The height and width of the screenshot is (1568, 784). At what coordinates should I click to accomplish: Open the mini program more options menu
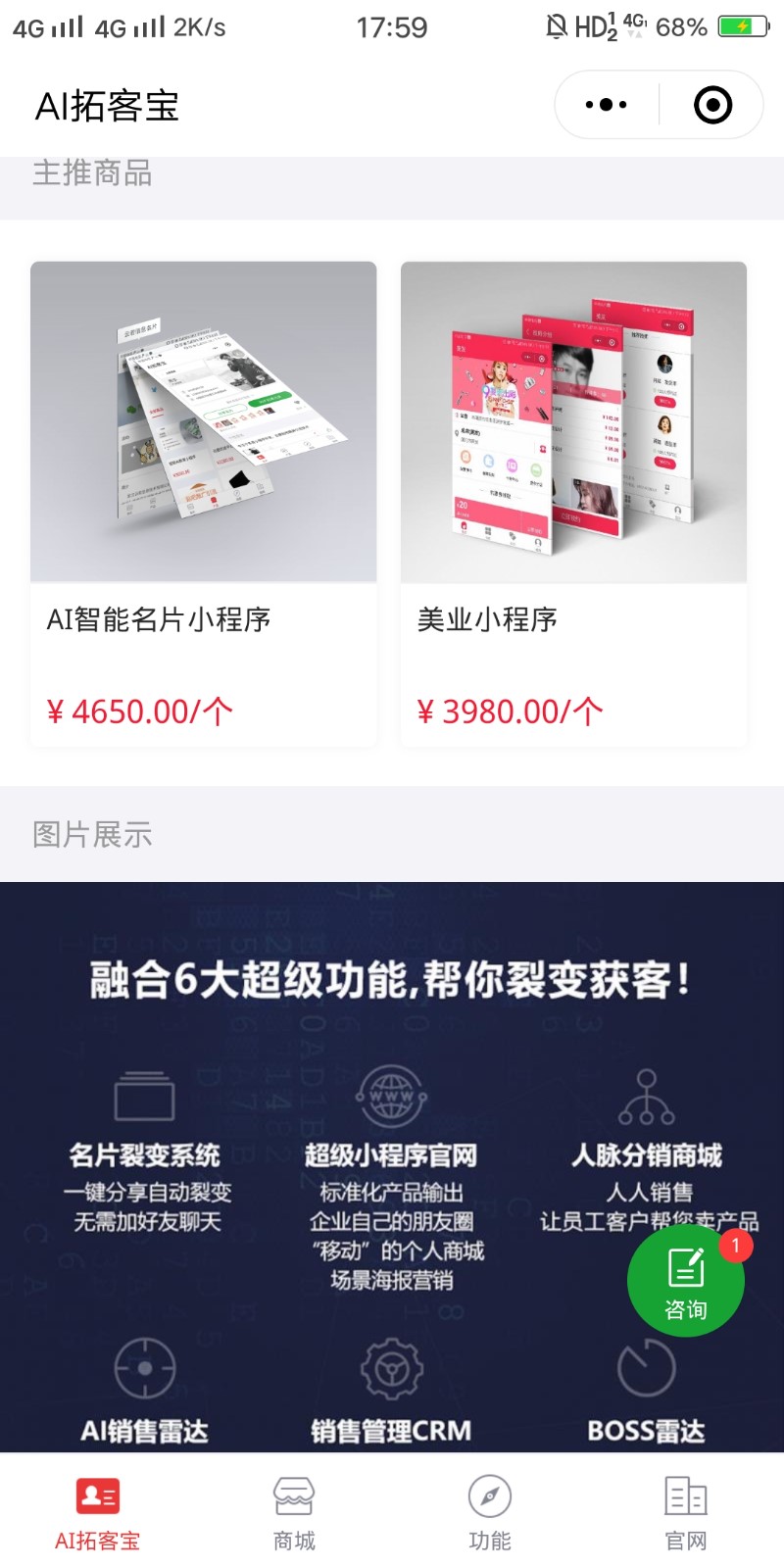[x=607, y=105]
